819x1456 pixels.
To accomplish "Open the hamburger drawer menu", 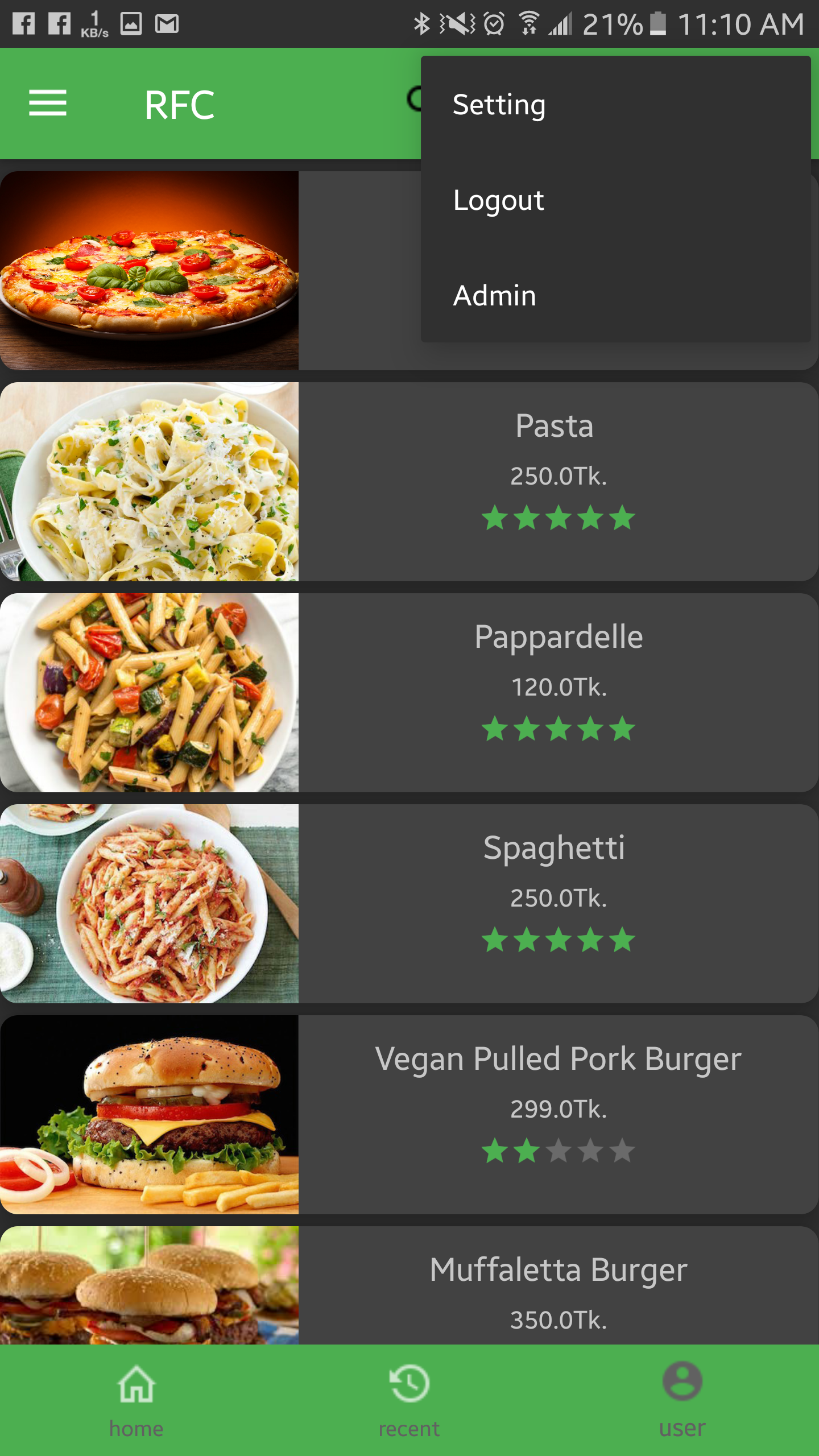I will pyautogui.click(x=48, y=104).
